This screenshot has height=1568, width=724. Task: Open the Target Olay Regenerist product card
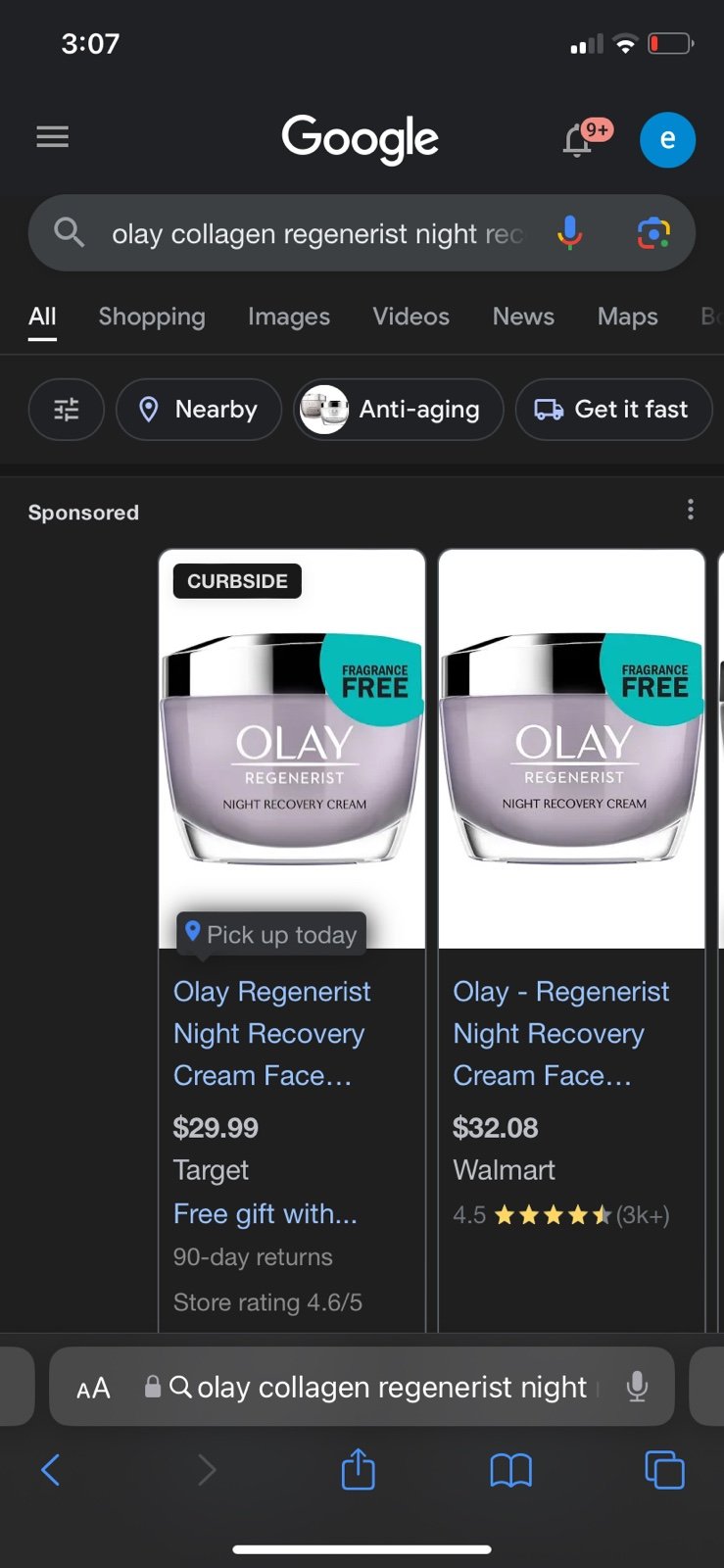tap(292, 940)
